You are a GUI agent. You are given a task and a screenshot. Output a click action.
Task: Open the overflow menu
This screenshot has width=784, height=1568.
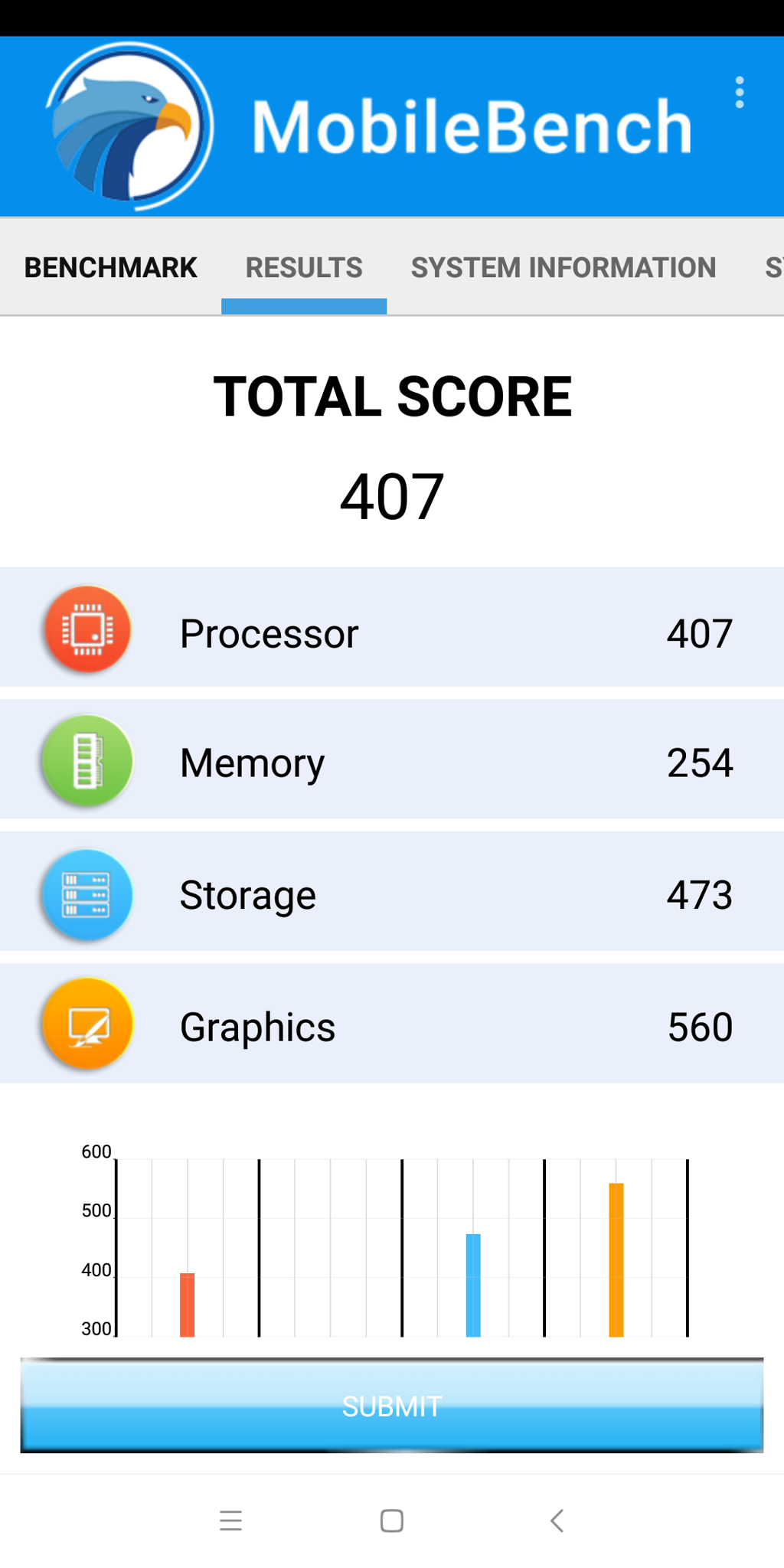(739, 93)
